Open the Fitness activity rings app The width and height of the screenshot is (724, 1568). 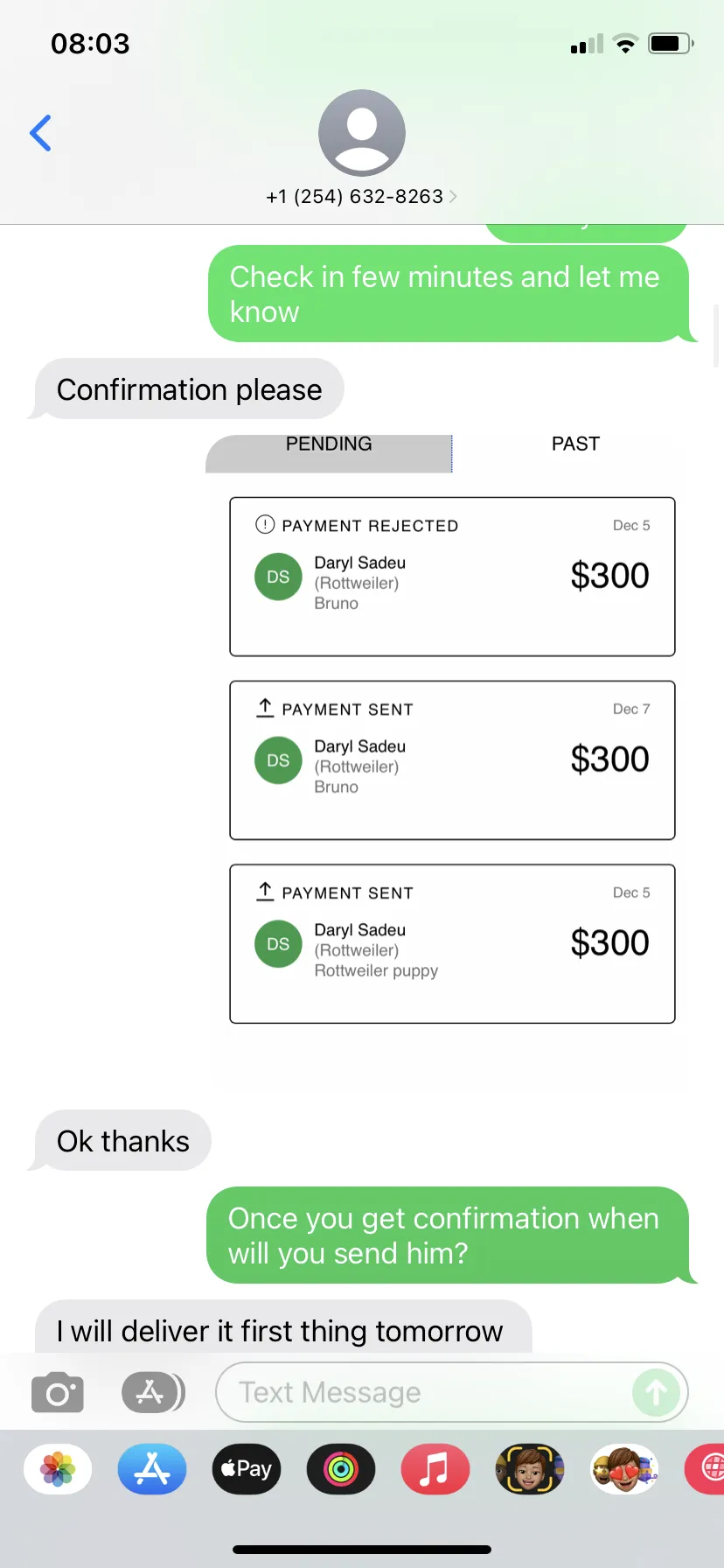[x=341, y=1469]
